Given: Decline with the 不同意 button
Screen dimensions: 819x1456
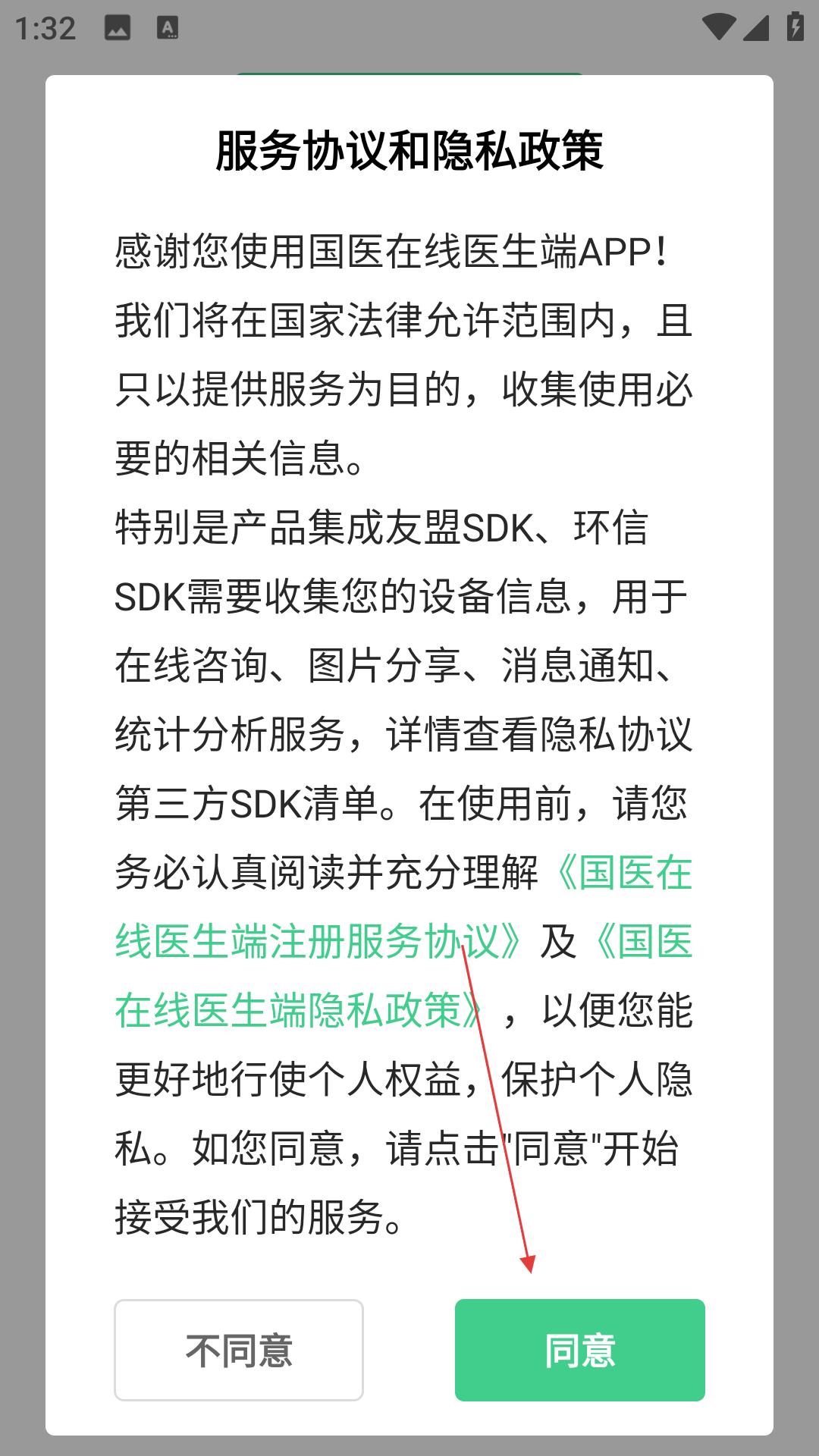Looking at the screenshot, I should pyautogui.click(x=239, y=1350).
